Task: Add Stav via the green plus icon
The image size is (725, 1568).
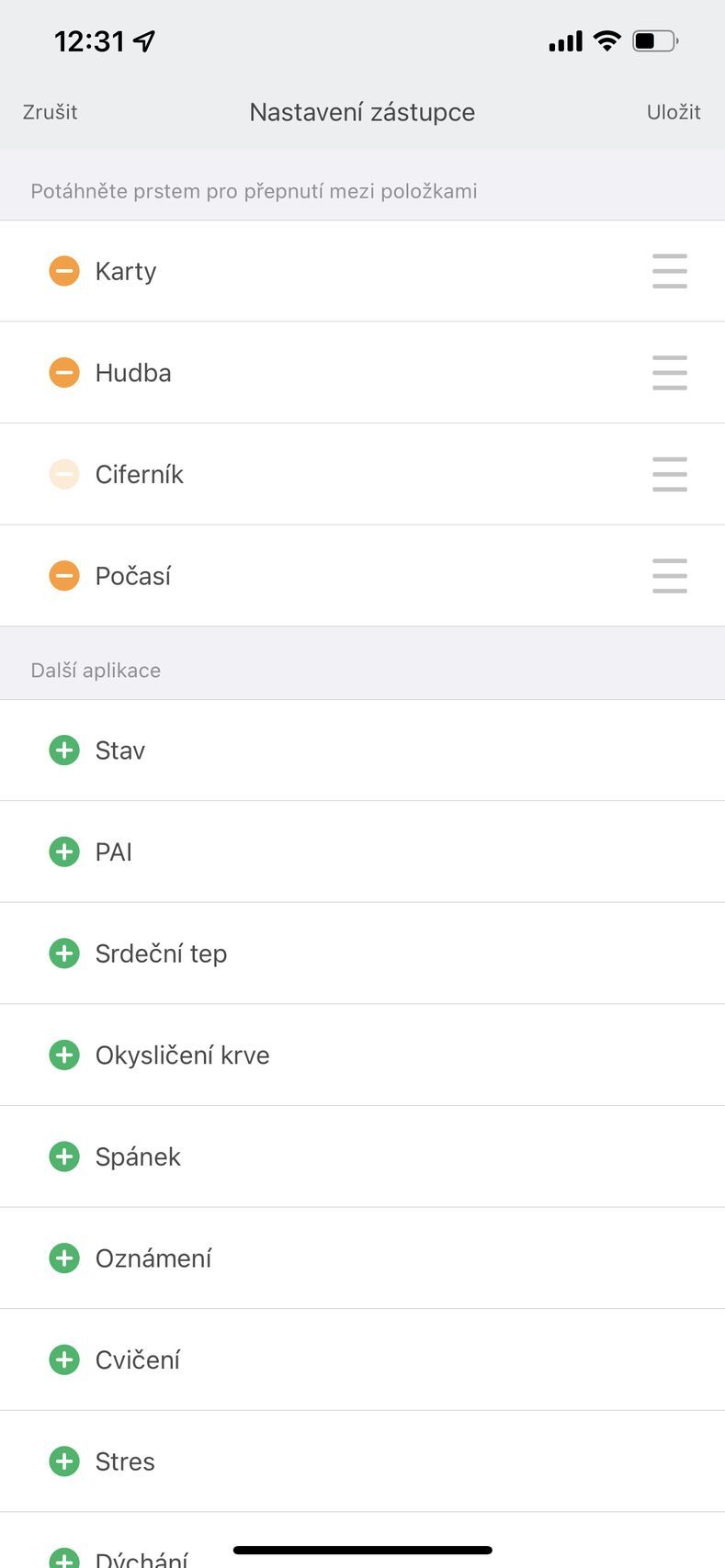Action: tap(63, 750)
